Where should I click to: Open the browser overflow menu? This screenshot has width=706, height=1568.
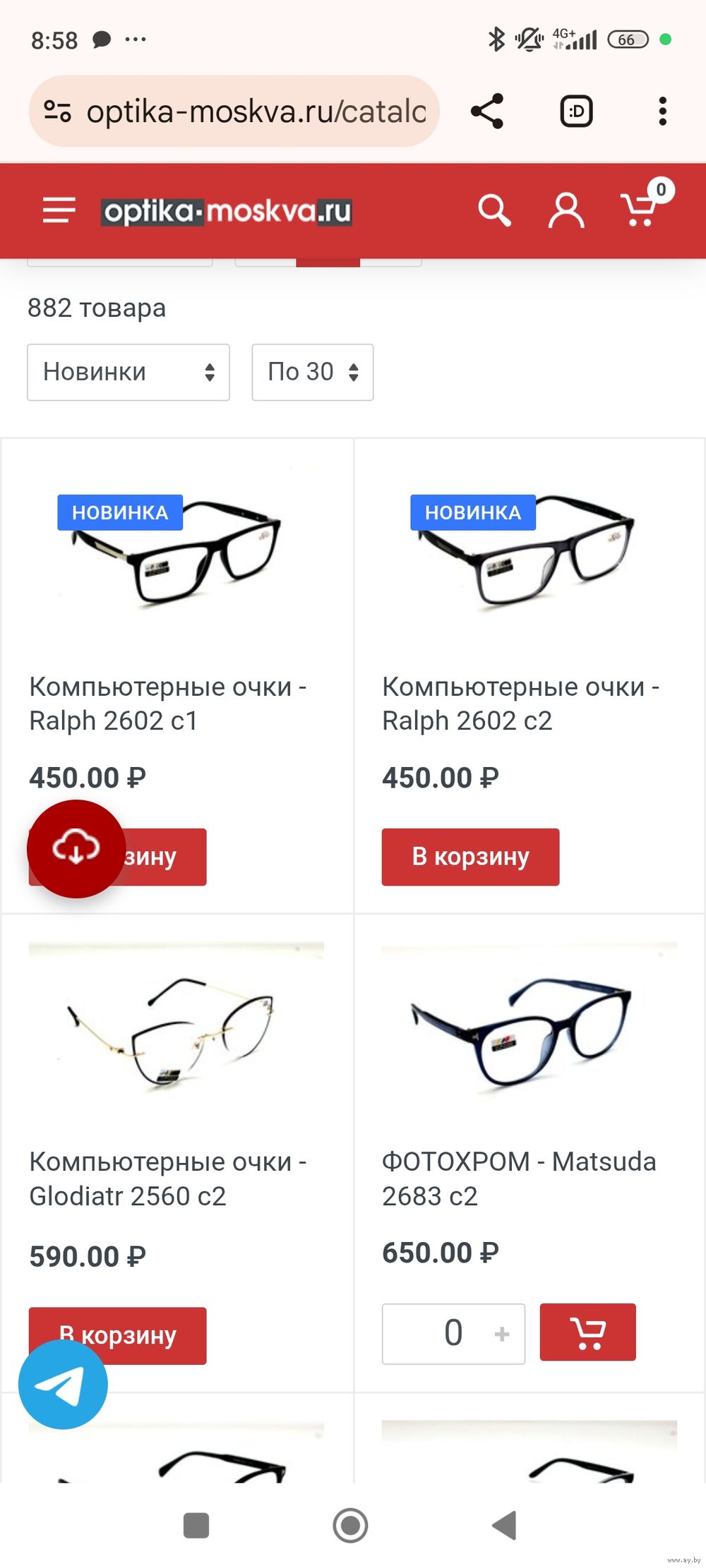[x=662, y=111]
